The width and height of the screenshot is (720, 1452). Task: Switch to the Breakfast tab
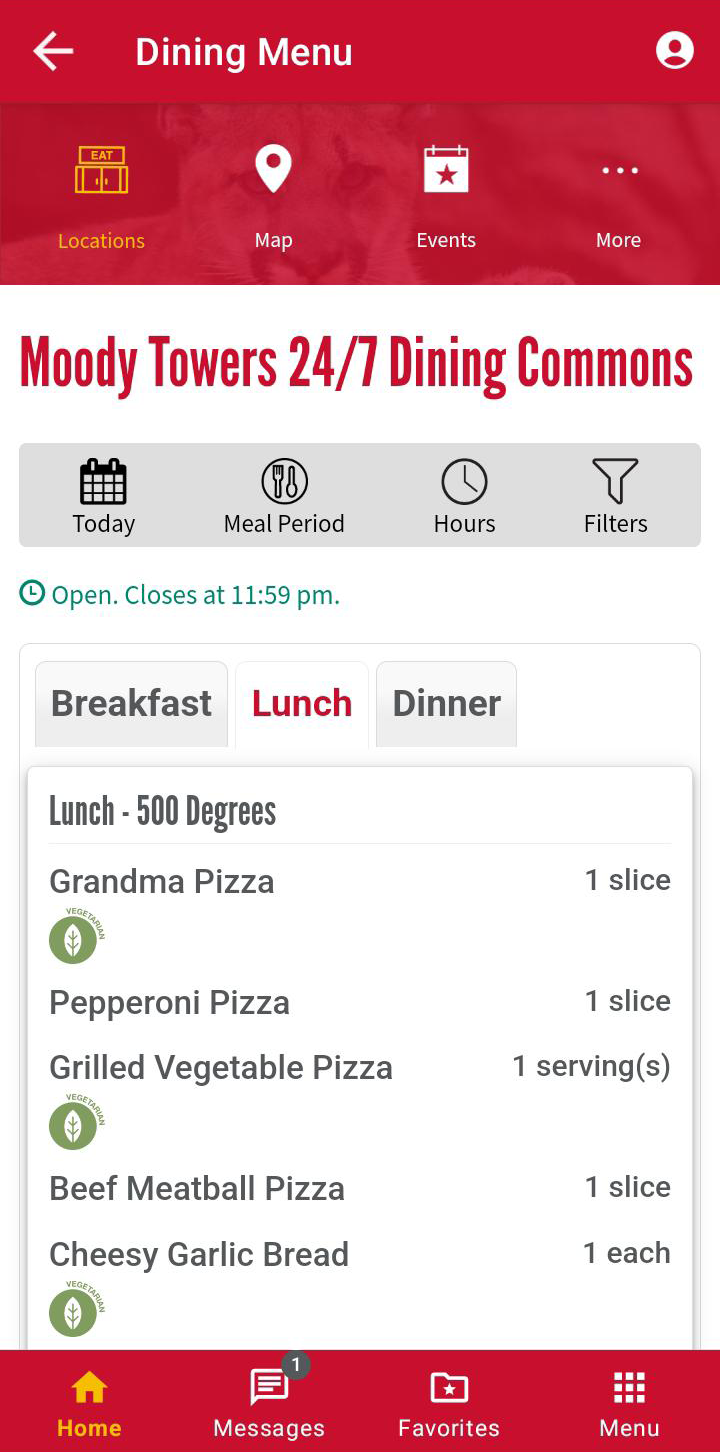click(x=131, y=703)
